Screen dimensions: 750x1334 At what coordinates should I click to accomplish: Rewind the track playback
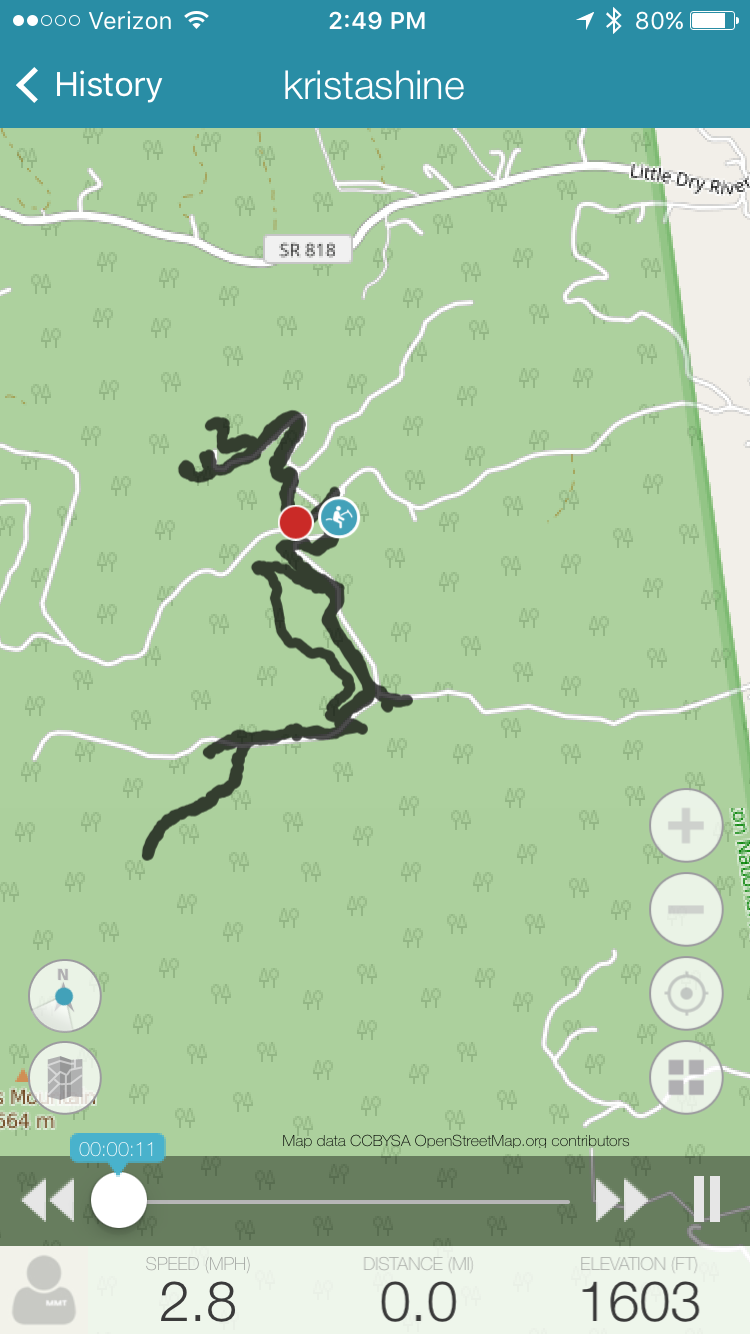47,1200
